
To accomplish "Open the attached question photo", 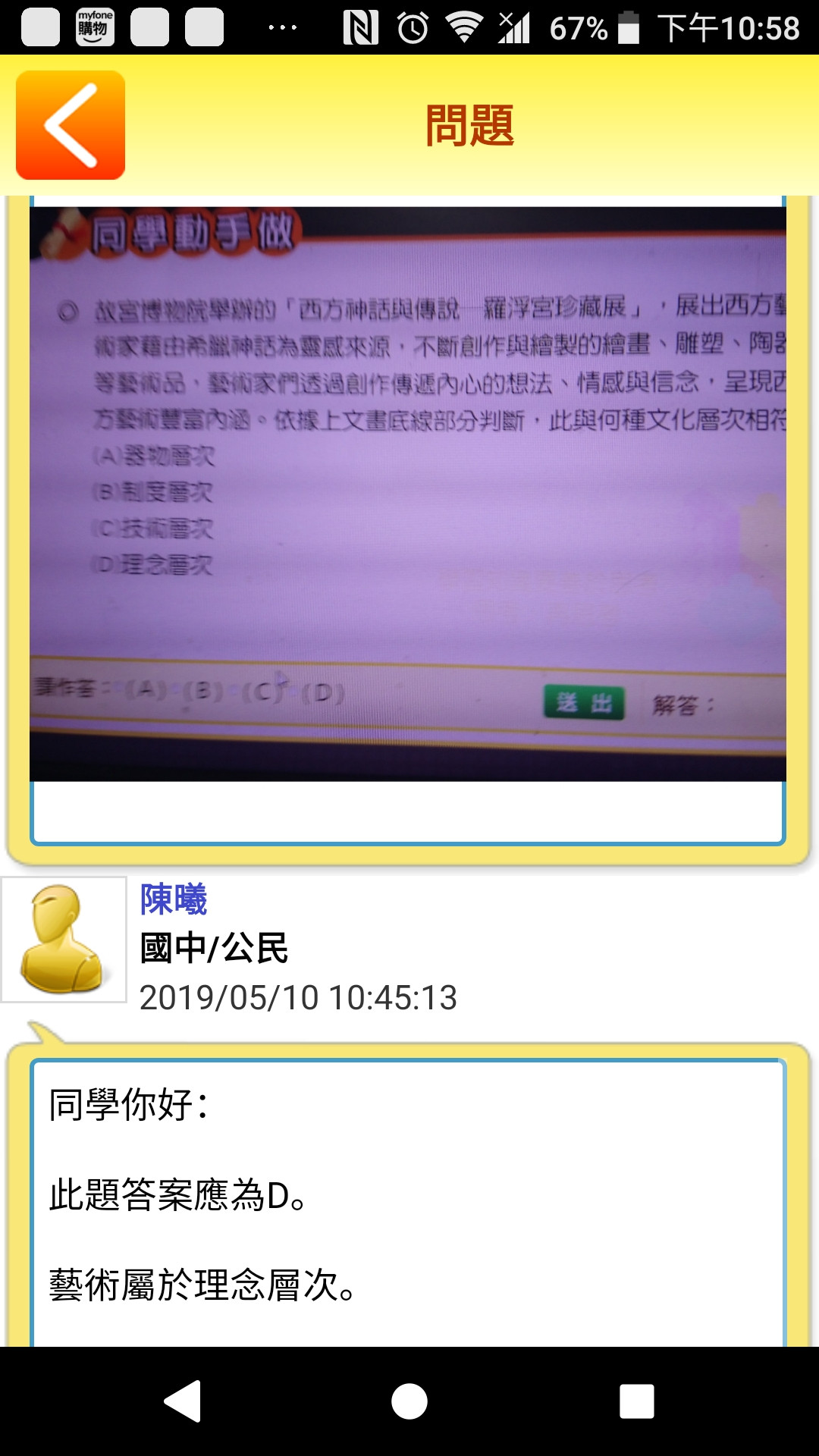I will pos(408,493).
